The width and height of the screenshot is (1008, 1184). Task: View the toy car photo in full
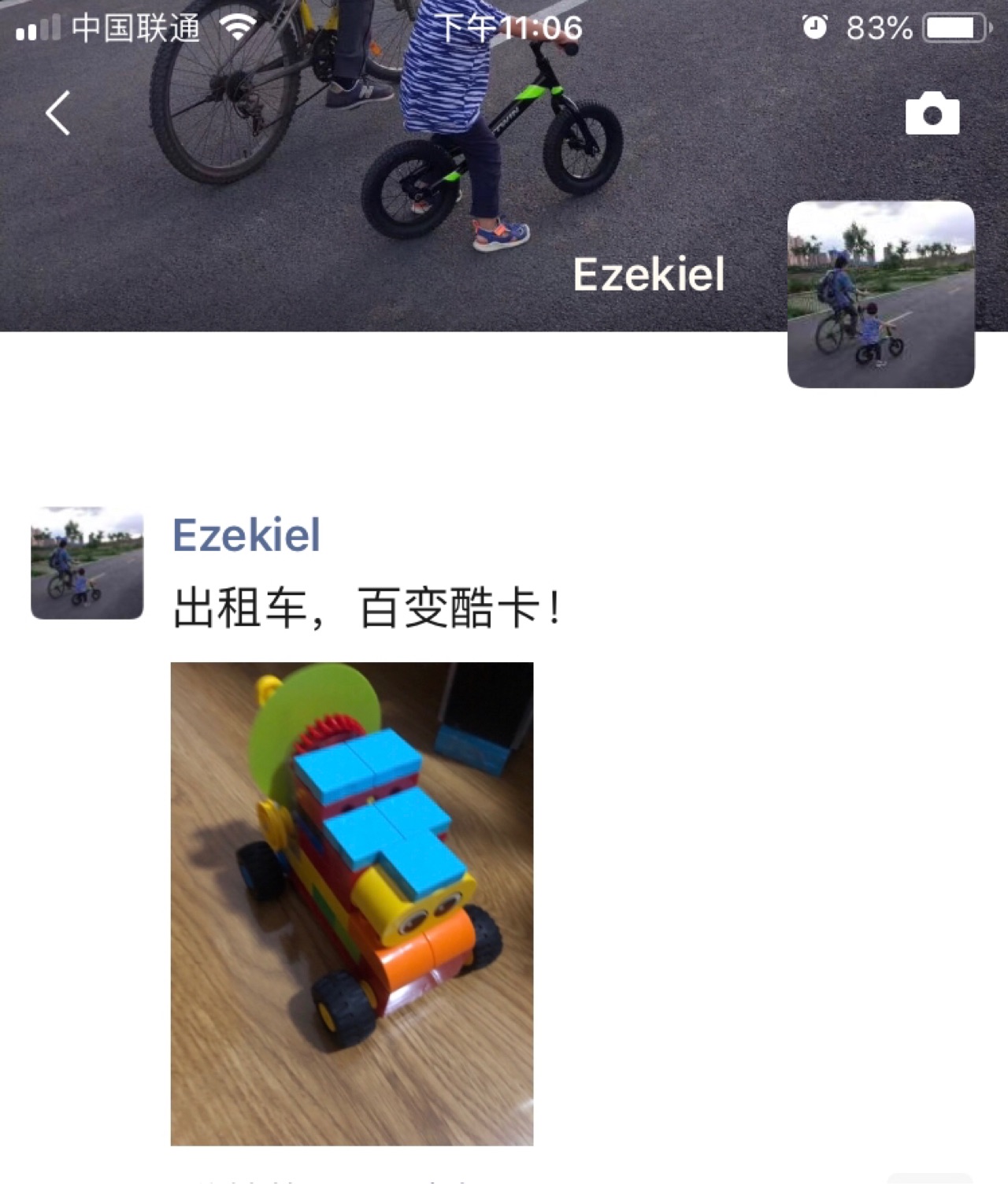352,903
